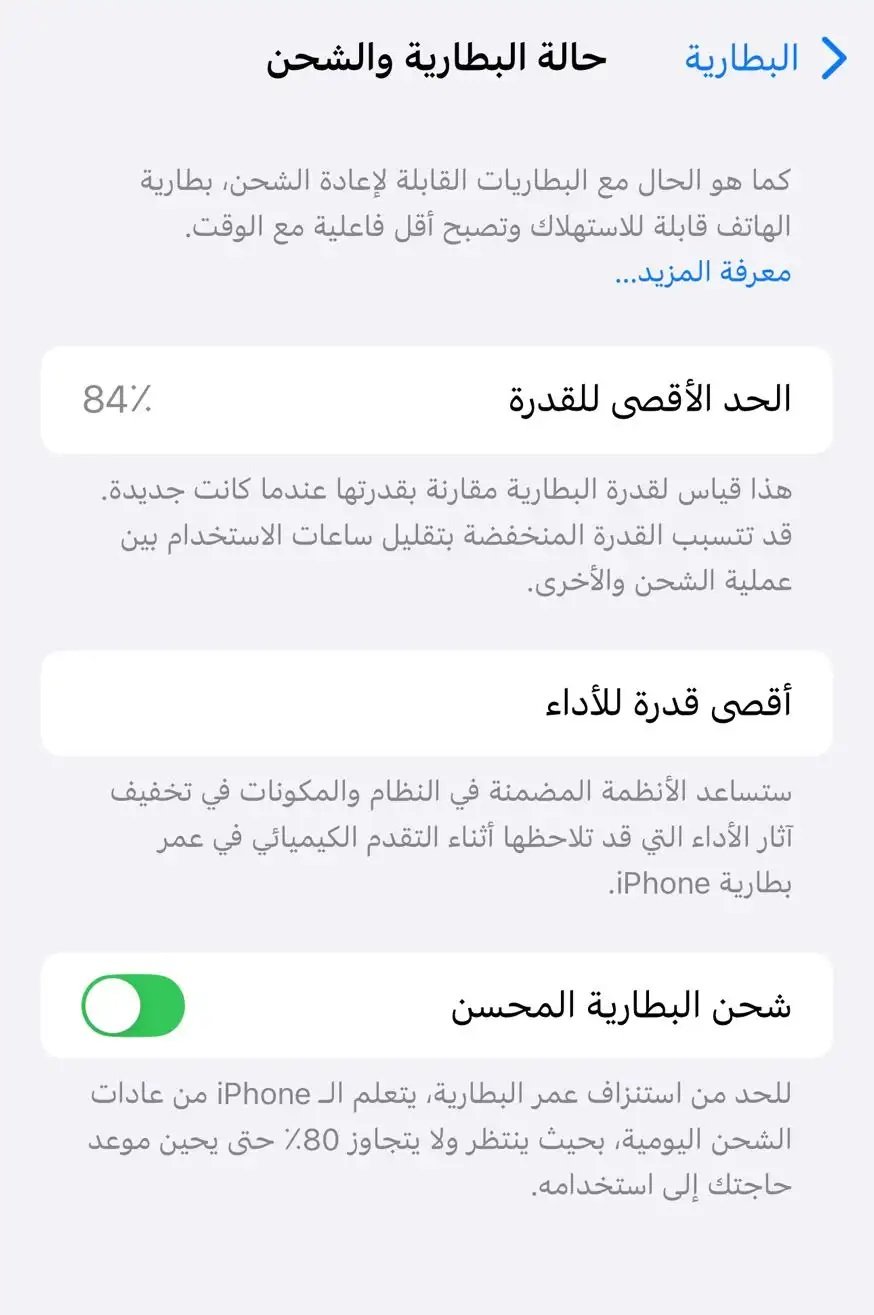Image resolution: width=874 pixels, height=1315 pixels.
Task: Open Peak Performance Capability details
Action: (437, 703)
